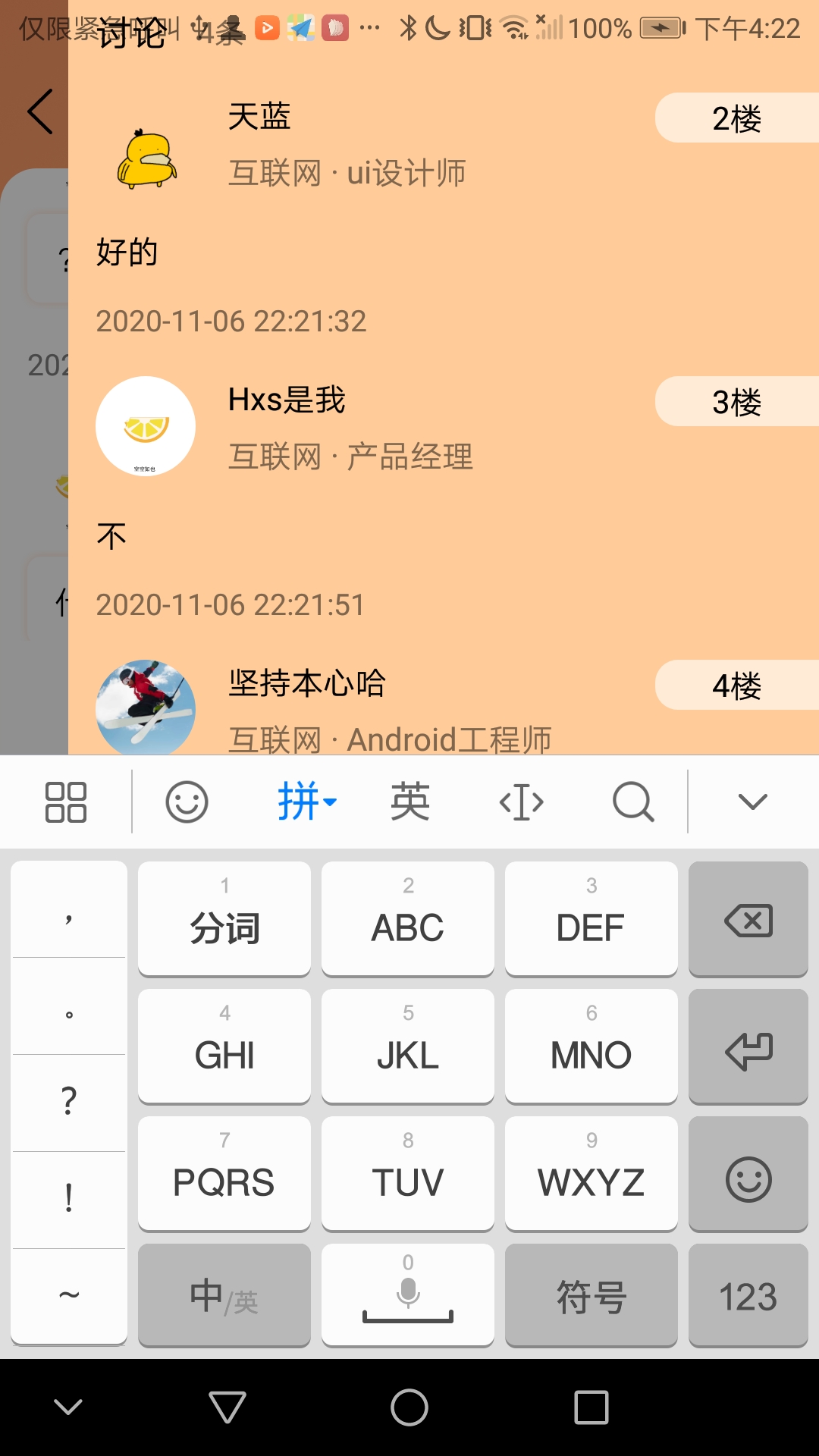Open the 拼 pinyin mode dropdown
This screenshot has height=1456, width=819.
click(305, 801)
